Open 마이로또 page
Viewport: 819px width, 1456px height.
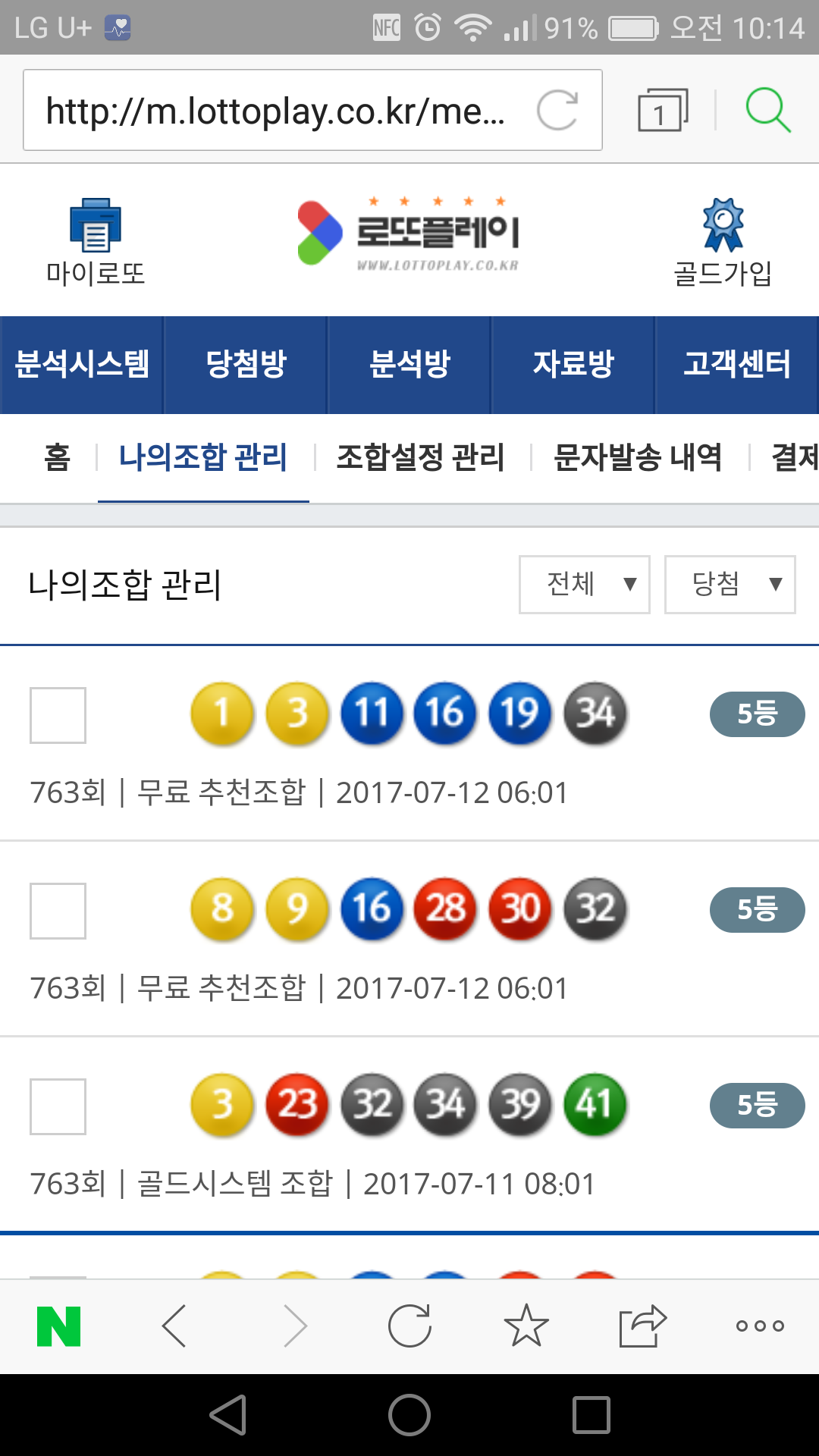(x=96, y=243)
